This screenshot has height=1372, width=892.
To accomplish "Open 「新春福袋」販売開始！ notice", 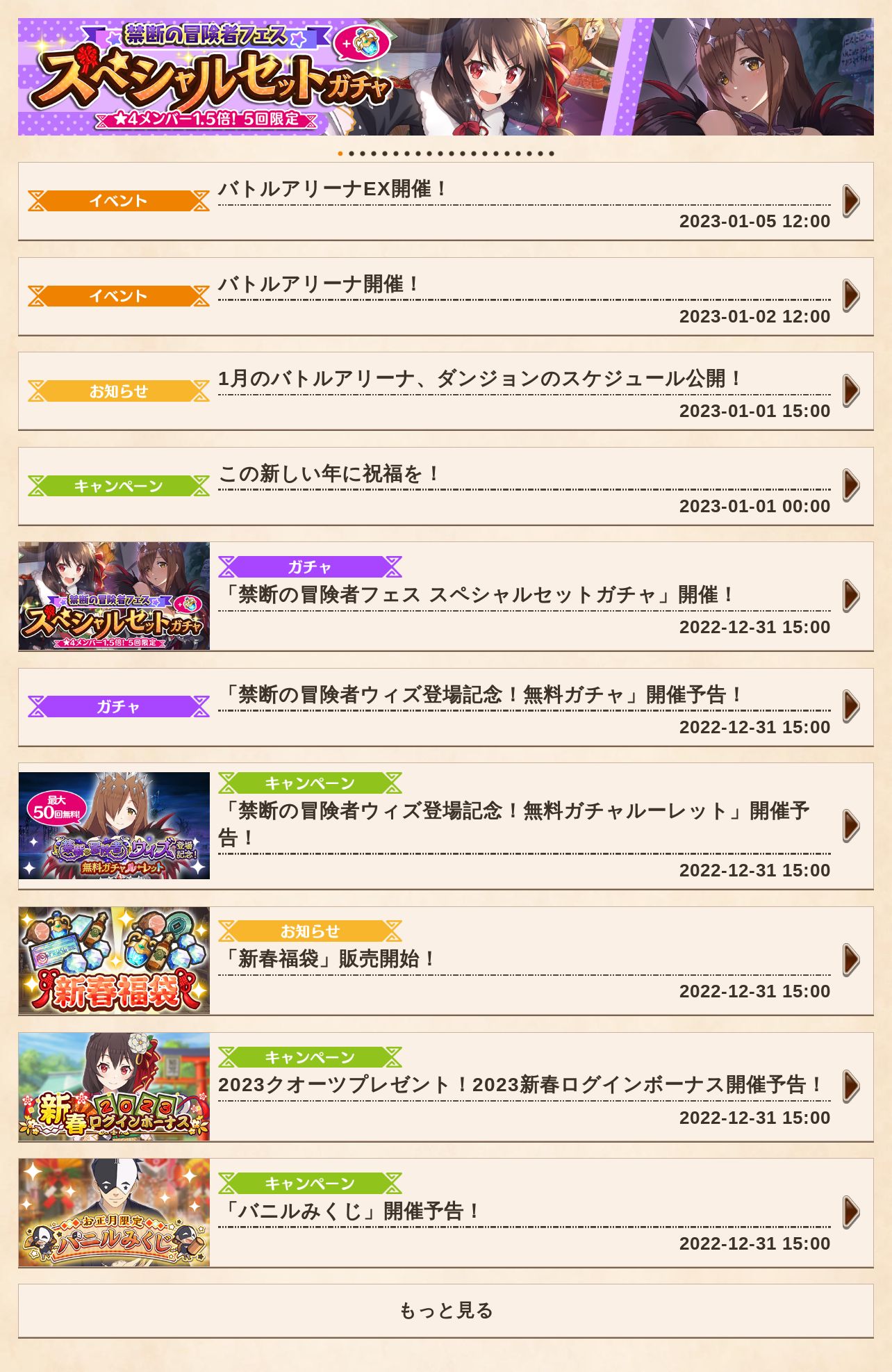I will point(445,961).
